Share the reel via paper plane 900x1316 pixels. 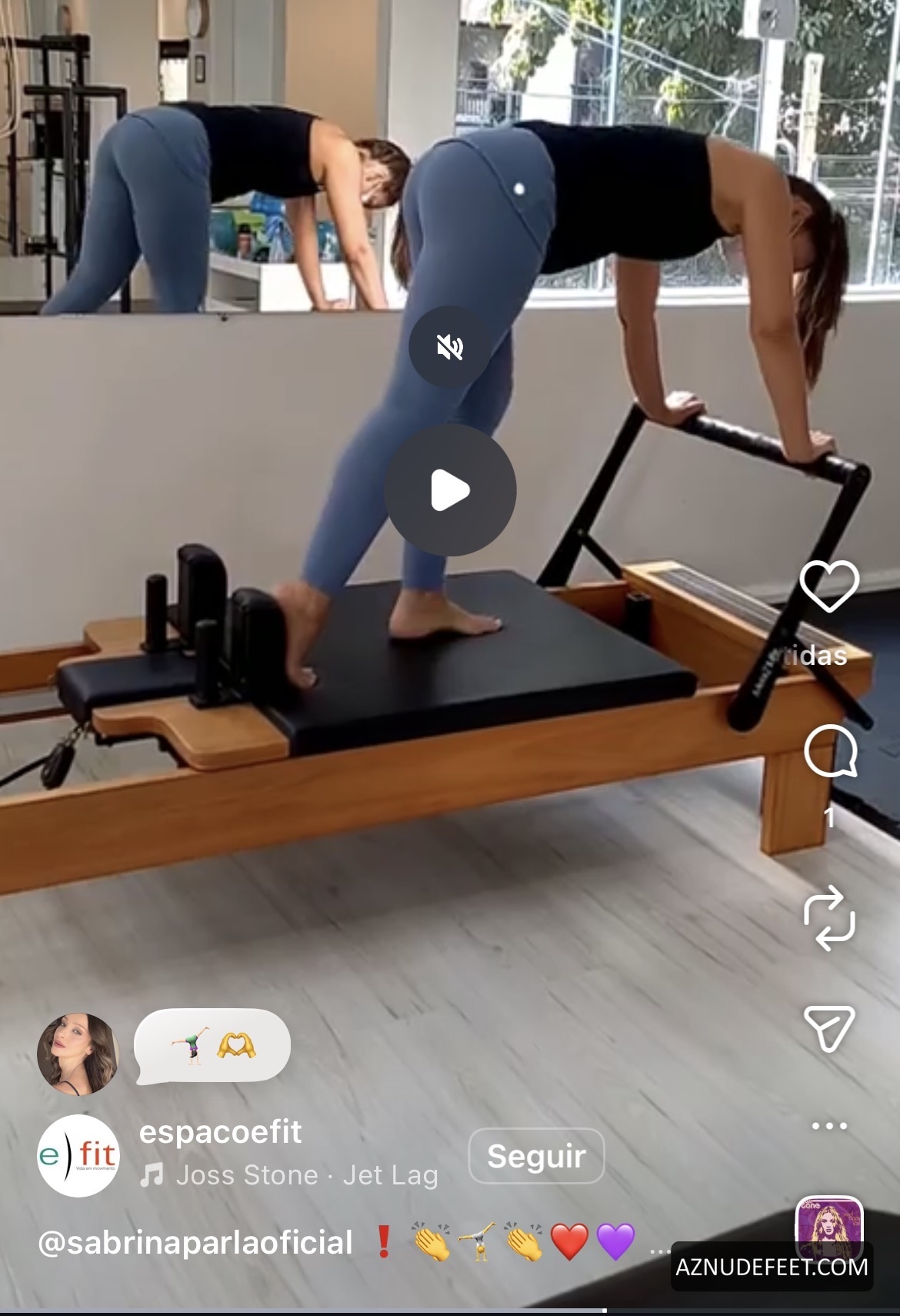coord(829,1027)
